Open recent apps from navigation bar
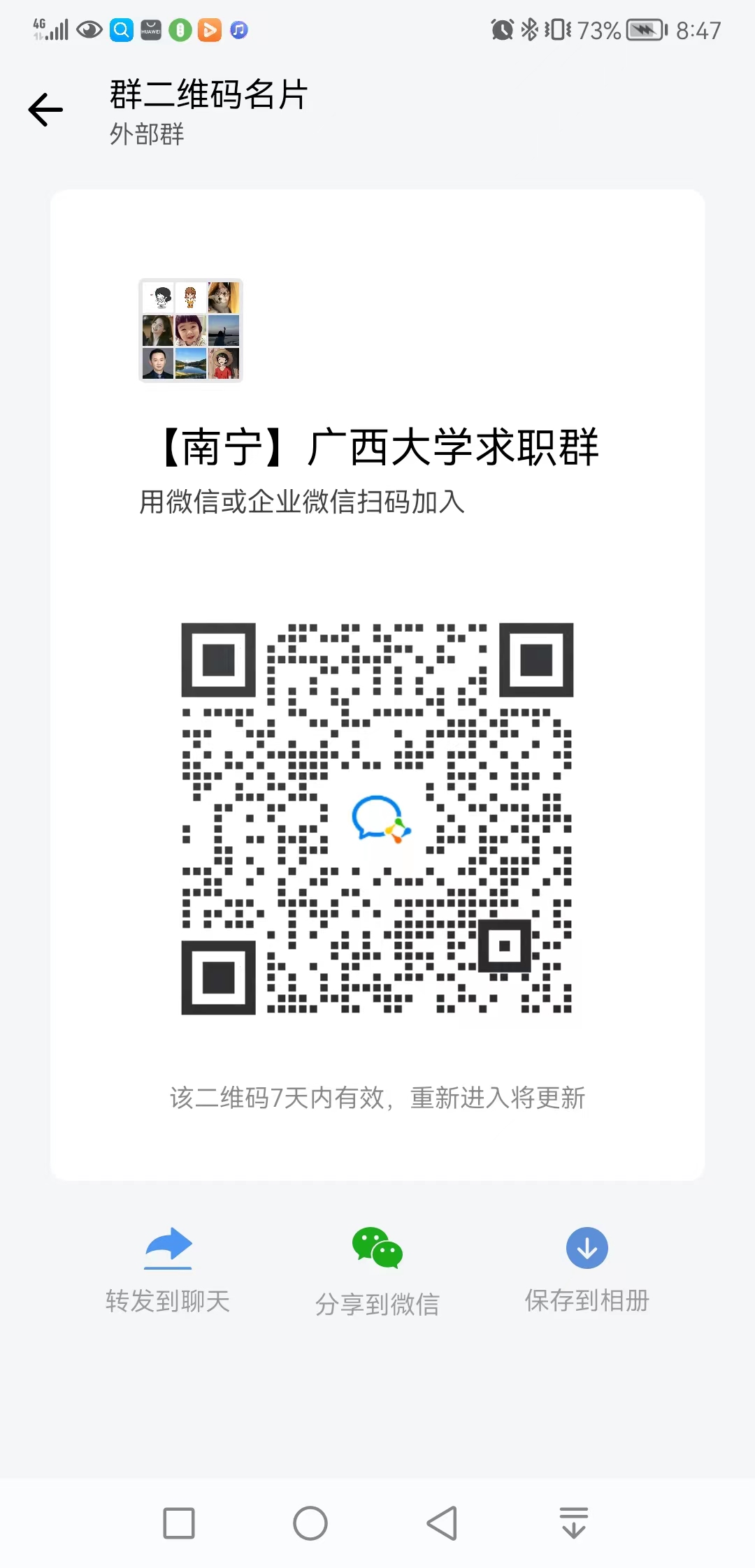Image resolution: width=755 pixels, height=1568 pixels. 179,1523
